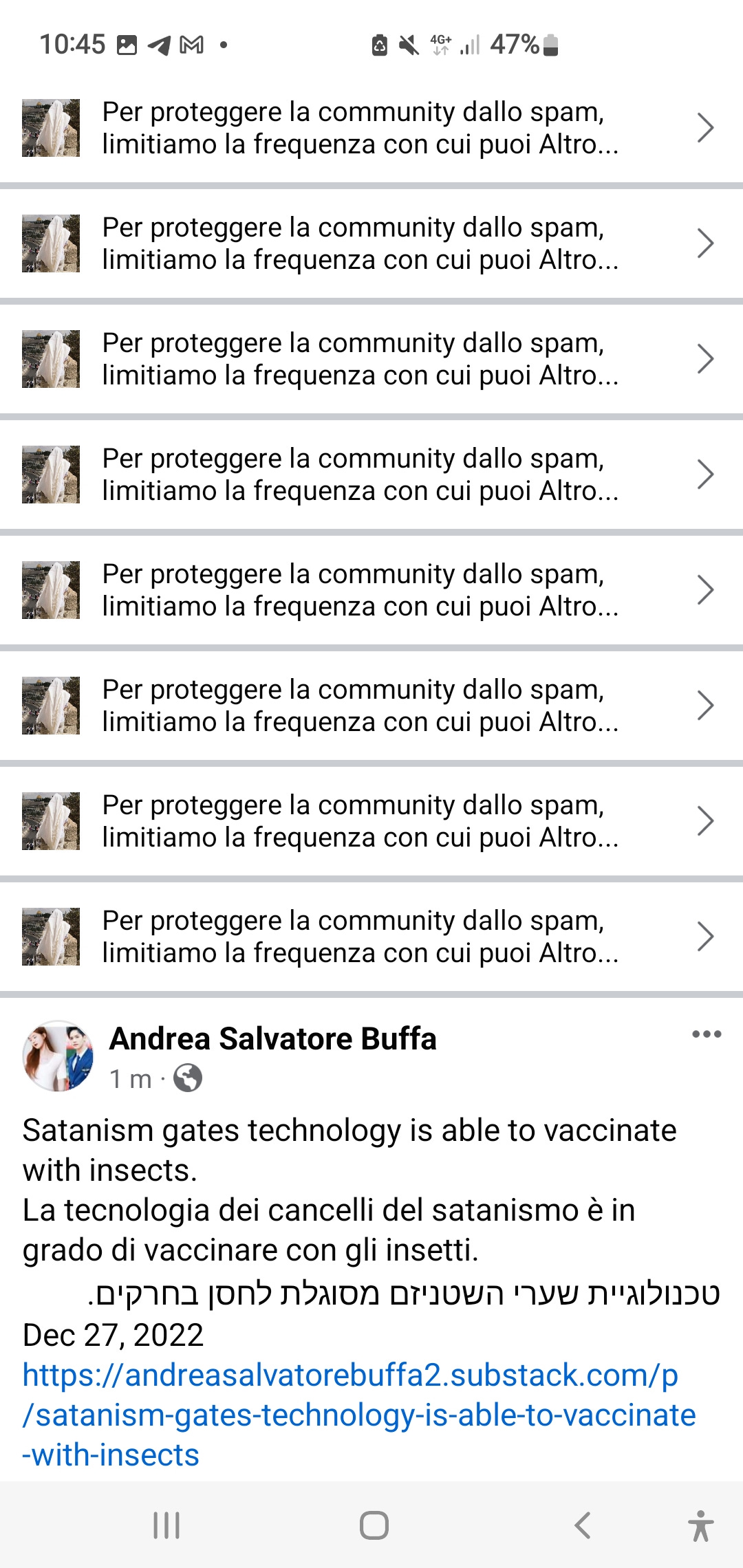This screenshot has width=743, height=1568.
Task: Tap the accessibility shortcut button
Action: coord(700,1525)
